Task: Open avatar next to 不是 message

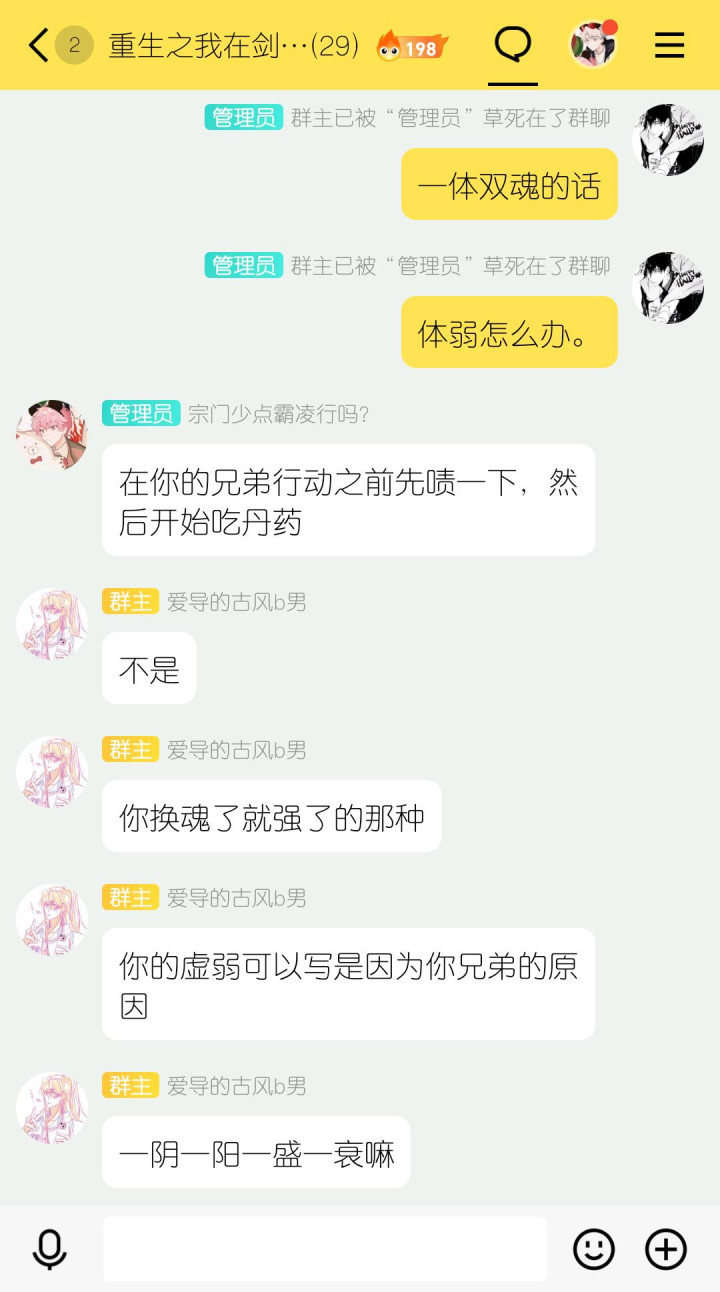Action: point(52,624)
